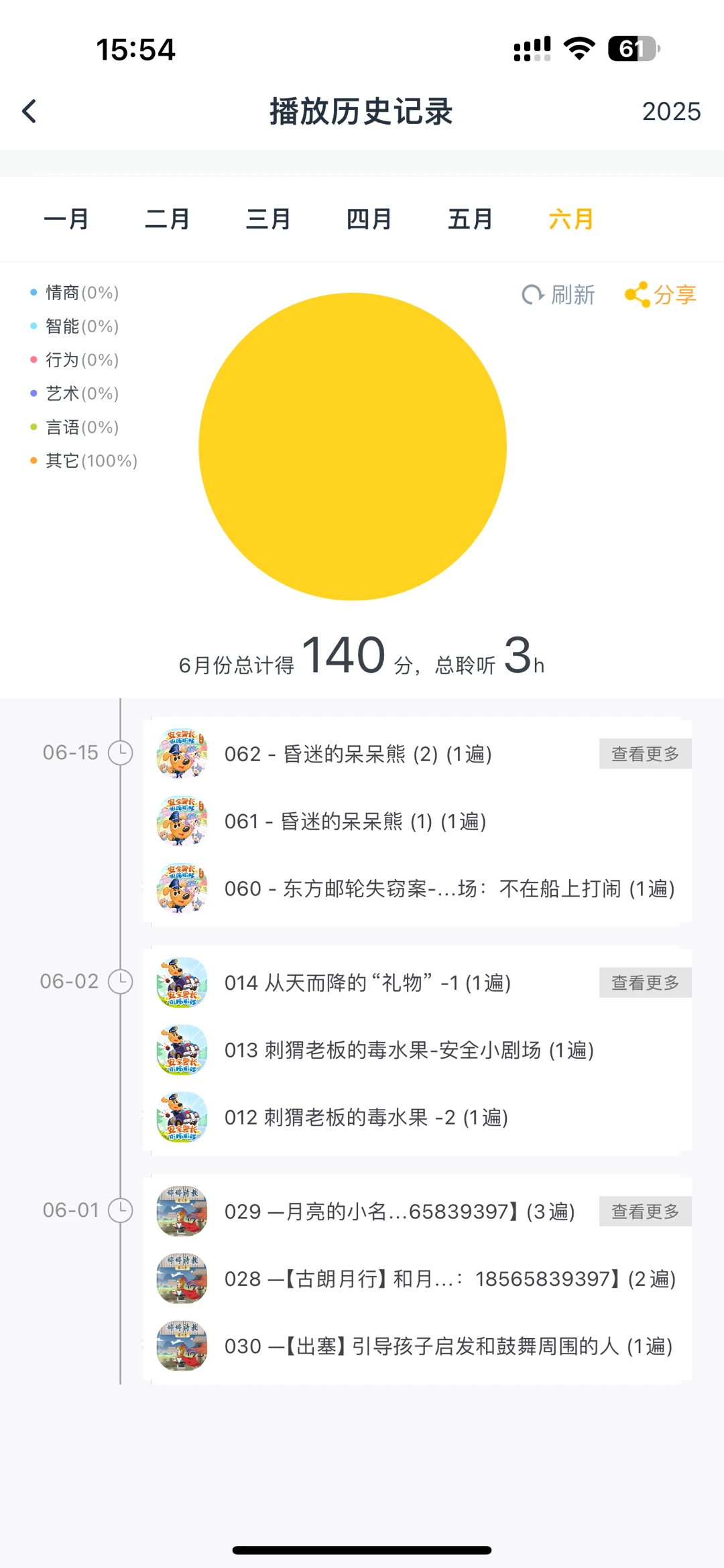Tap 查看更多 for the 06-01 records
Viewport: 724px width, 1568px height.
(645, 1212)
